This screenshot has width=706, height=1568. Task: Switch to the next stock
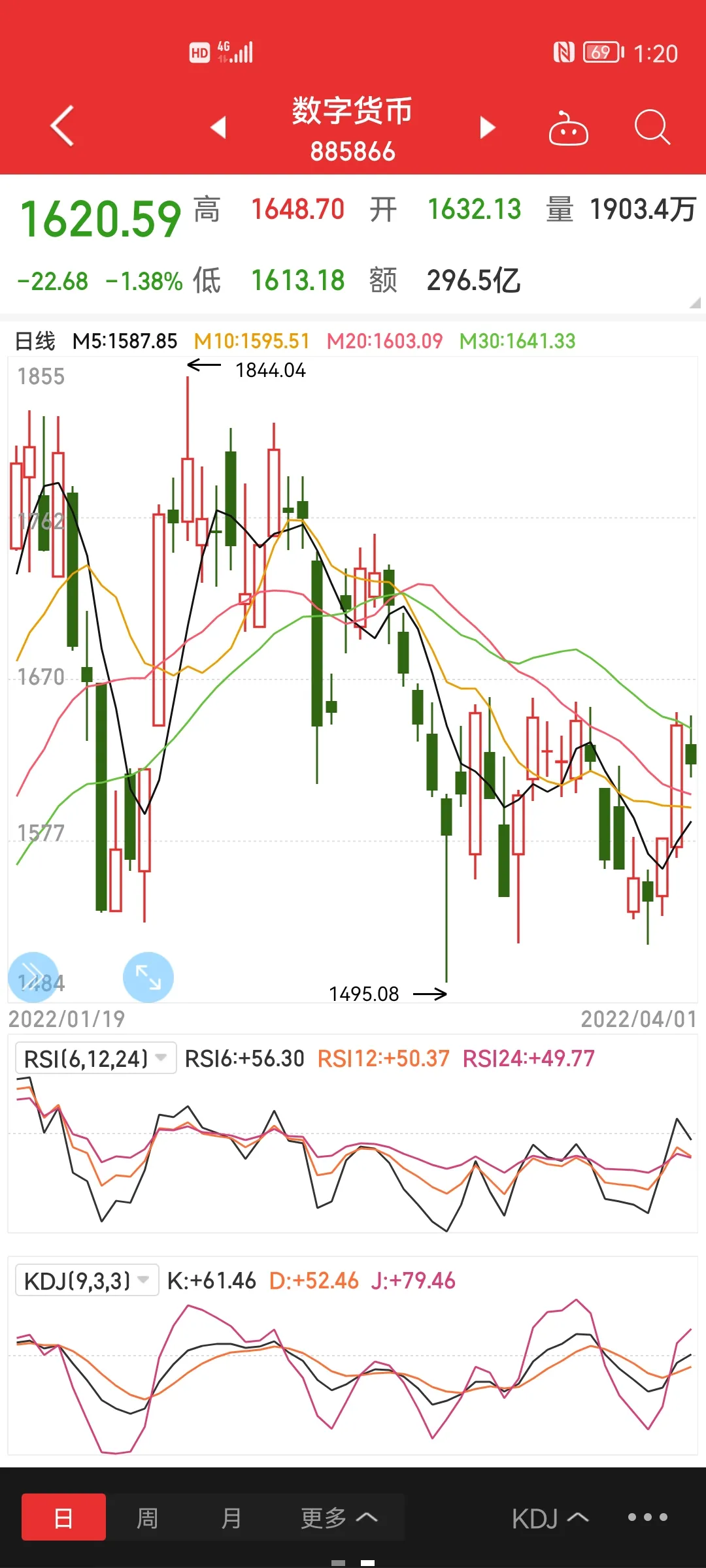point(487,127)
